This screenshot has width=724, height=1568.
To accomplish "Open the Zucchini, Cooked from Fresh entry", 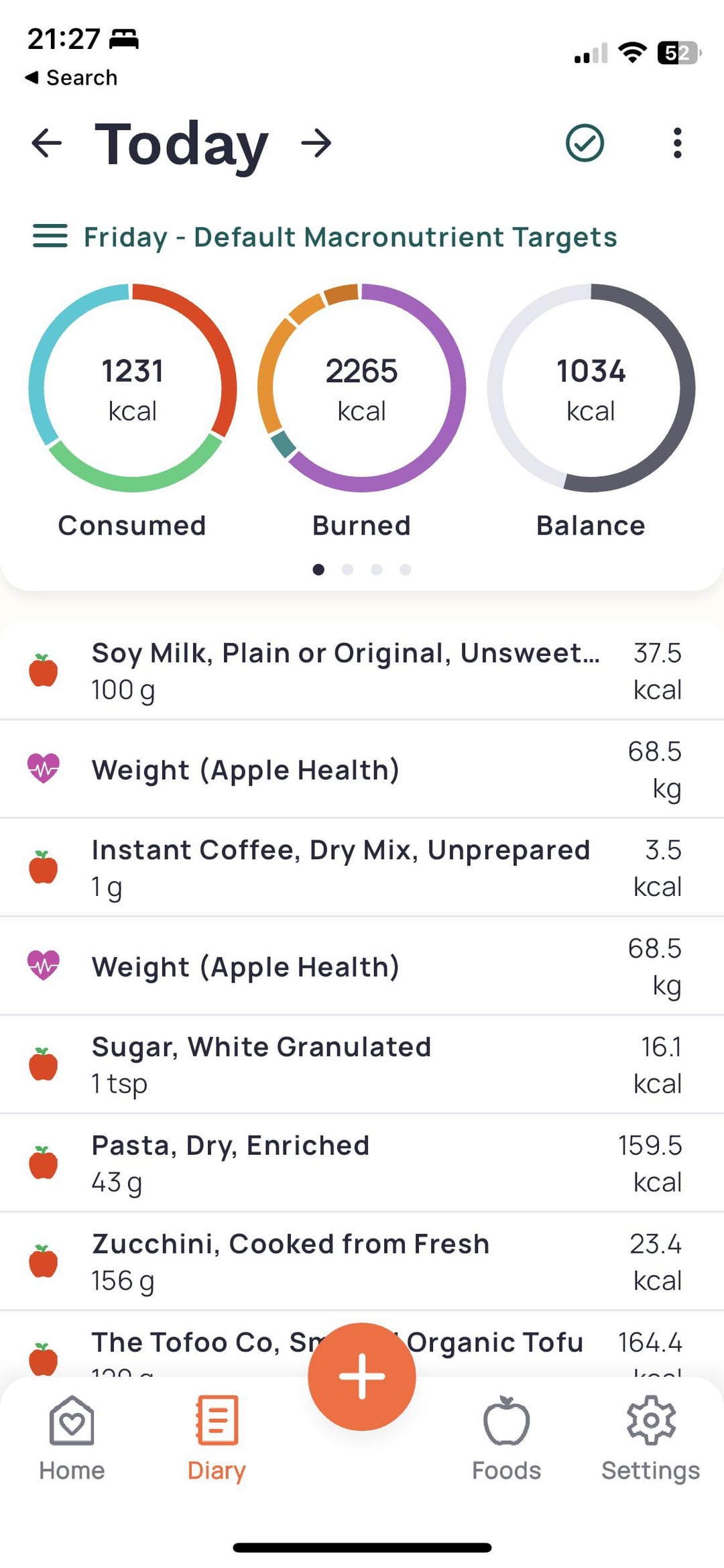I will tap(290, 1262).
